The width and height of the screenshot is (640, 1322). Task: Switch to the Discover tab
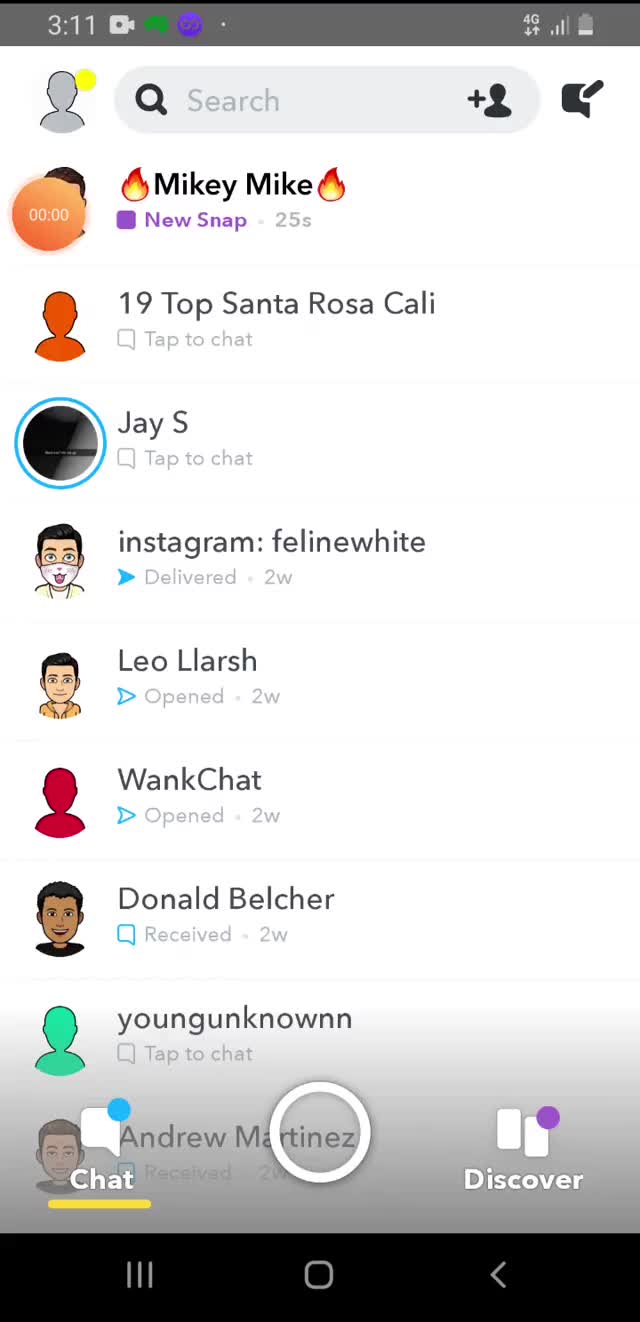pyautogui.click(x=523, y=1152)
